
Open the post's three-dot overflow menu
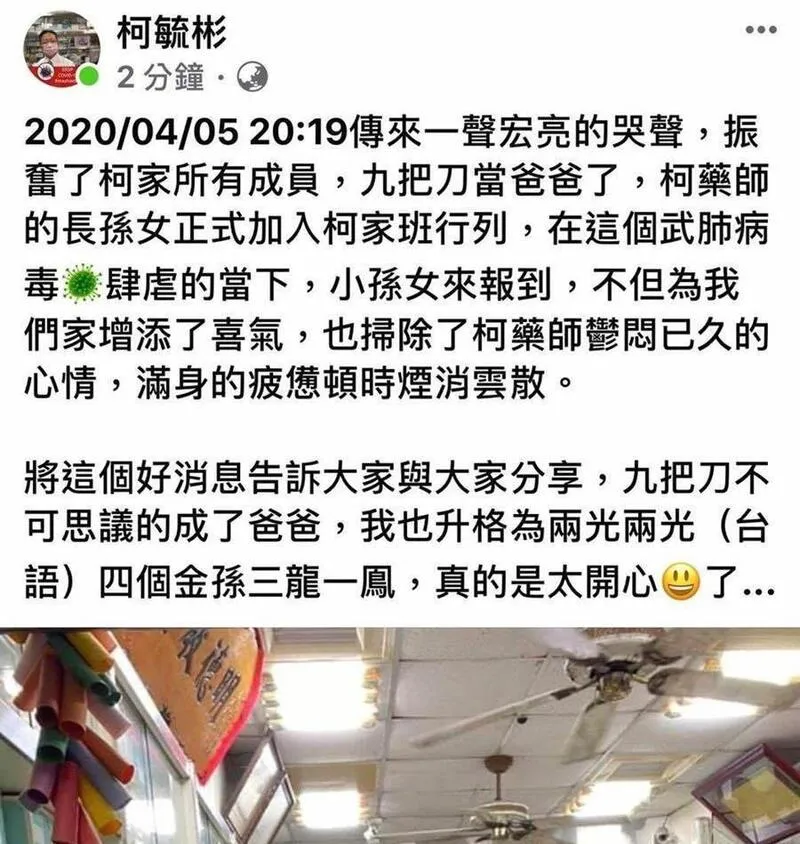pos(759,30)
